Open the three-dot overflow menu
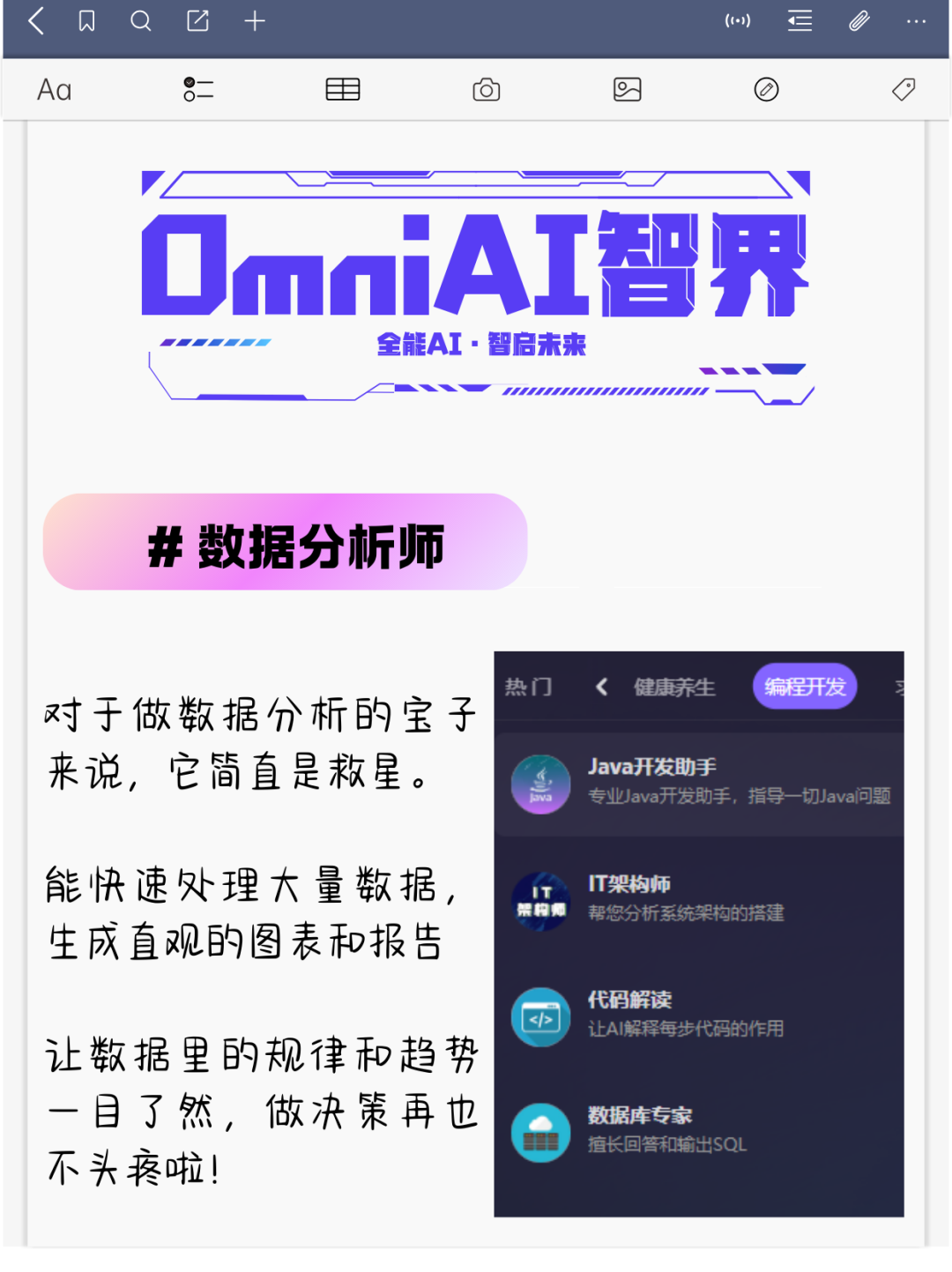Viewport: 952px width, 1272px height. pos(917,21)
